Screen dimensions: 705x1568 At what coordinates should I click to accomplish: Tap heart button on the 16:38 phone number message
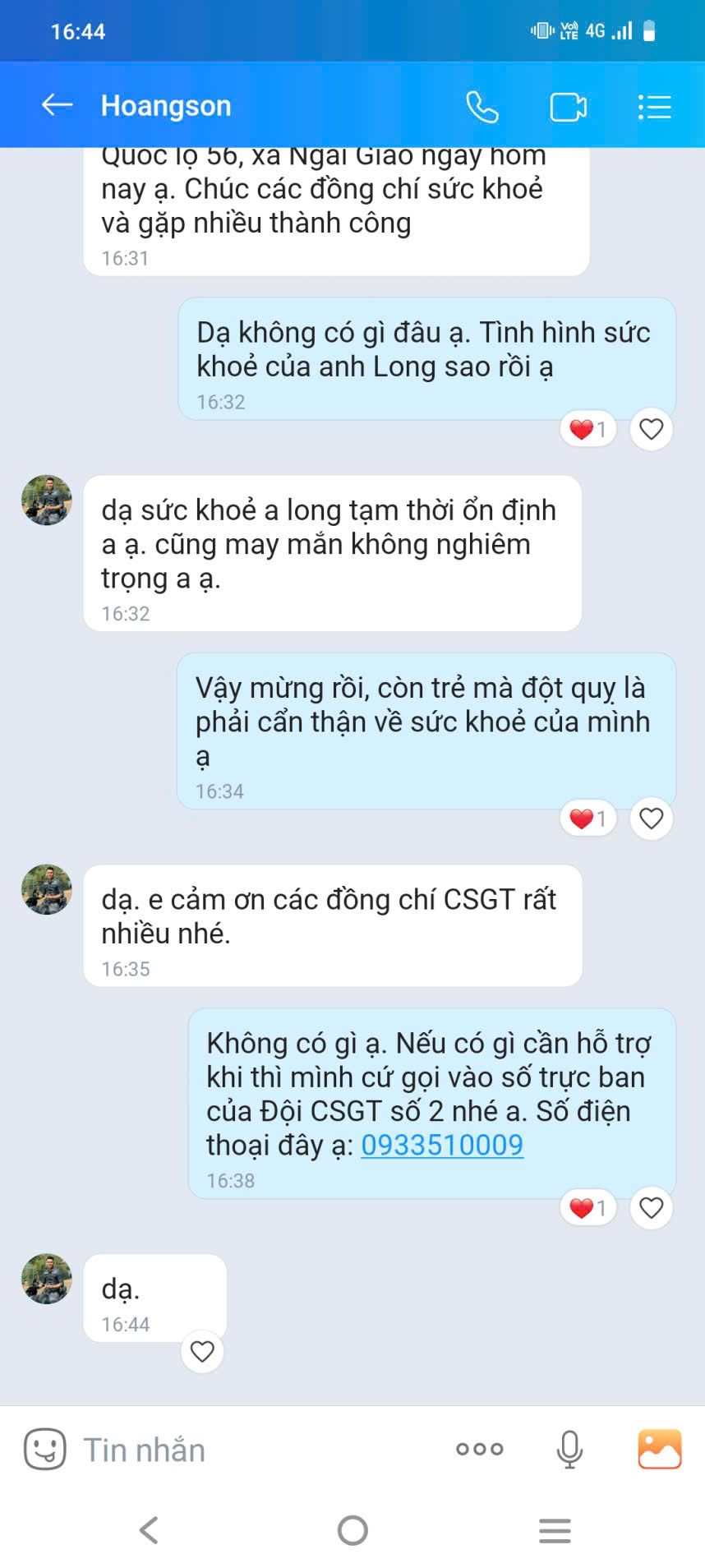click(652, 1208)
